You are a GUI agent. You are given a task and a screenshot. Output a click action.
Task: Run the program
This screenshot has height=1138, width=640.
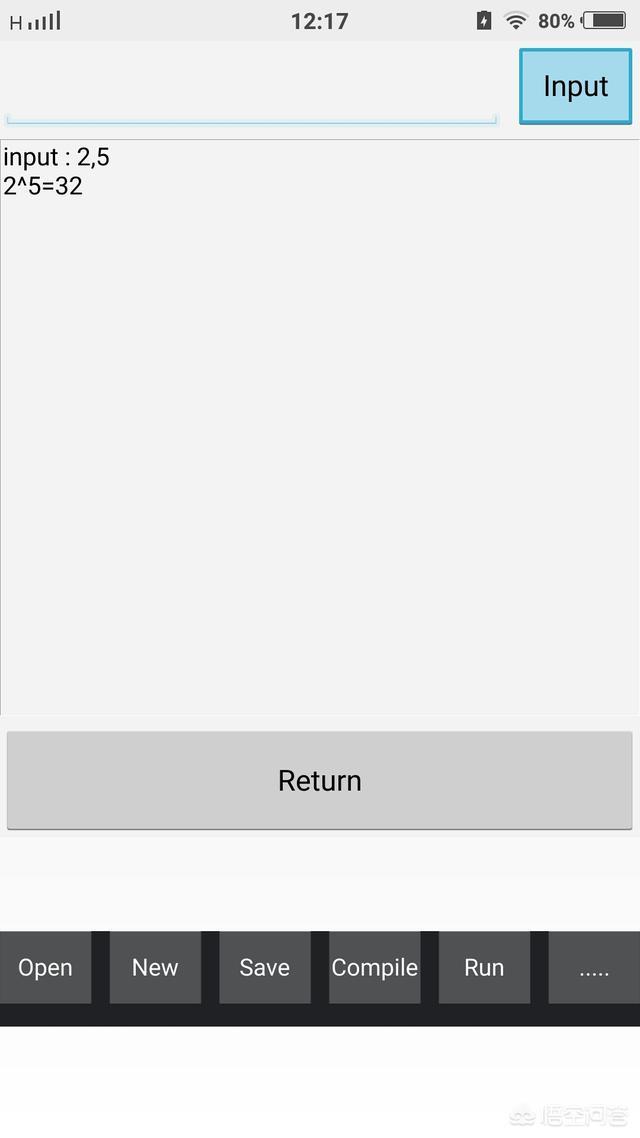pyautogui.click(x=484, y=967)
